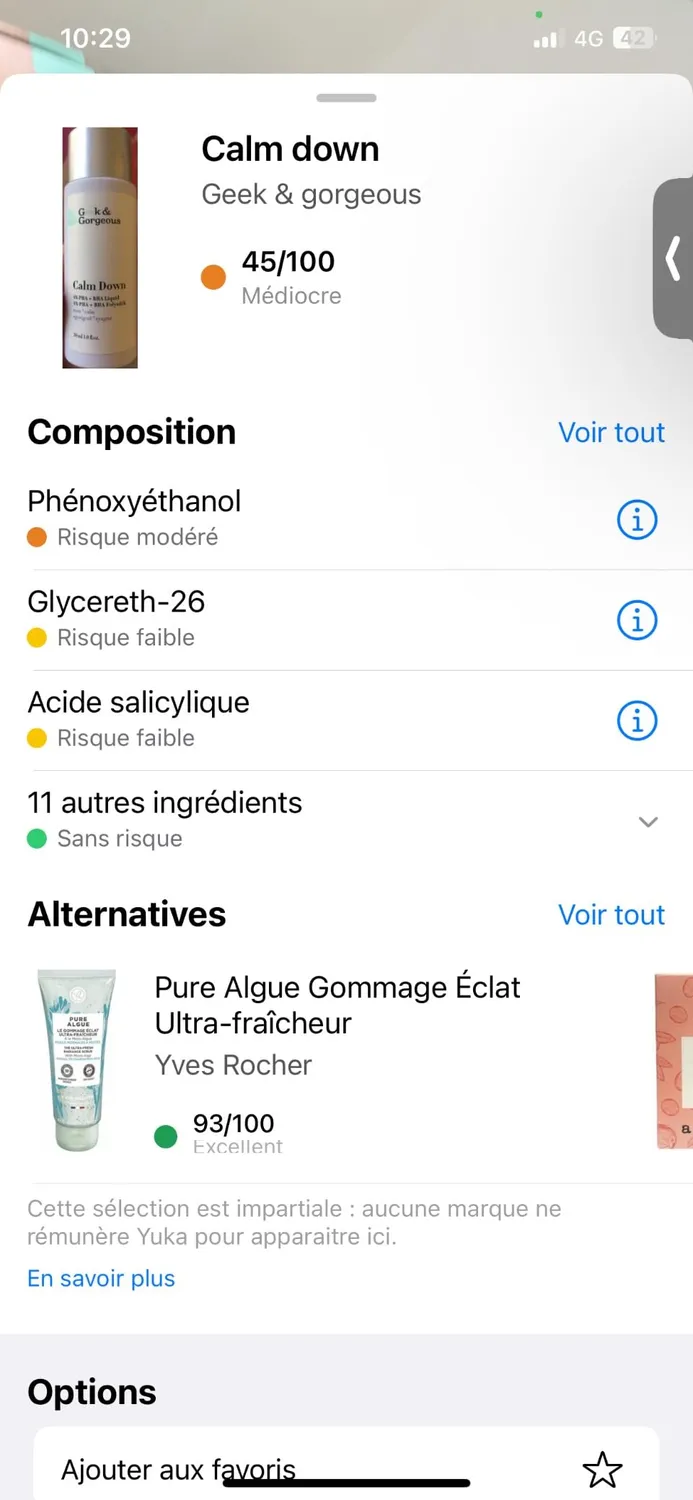Tap the side arrow handle

pyautogui.click(x=674, y=258)
